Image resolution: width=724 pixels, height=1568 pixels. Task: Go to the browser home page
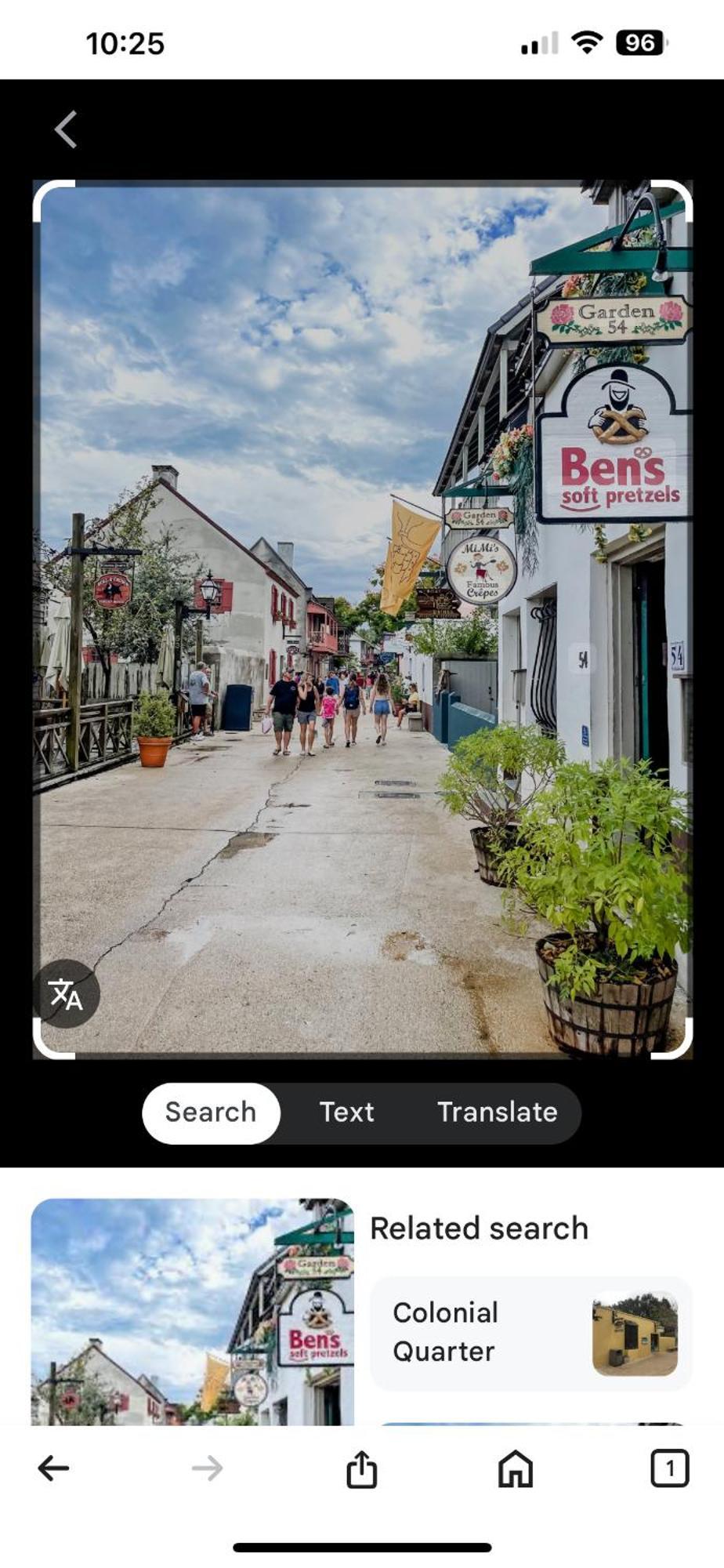tap(515, 1468)
